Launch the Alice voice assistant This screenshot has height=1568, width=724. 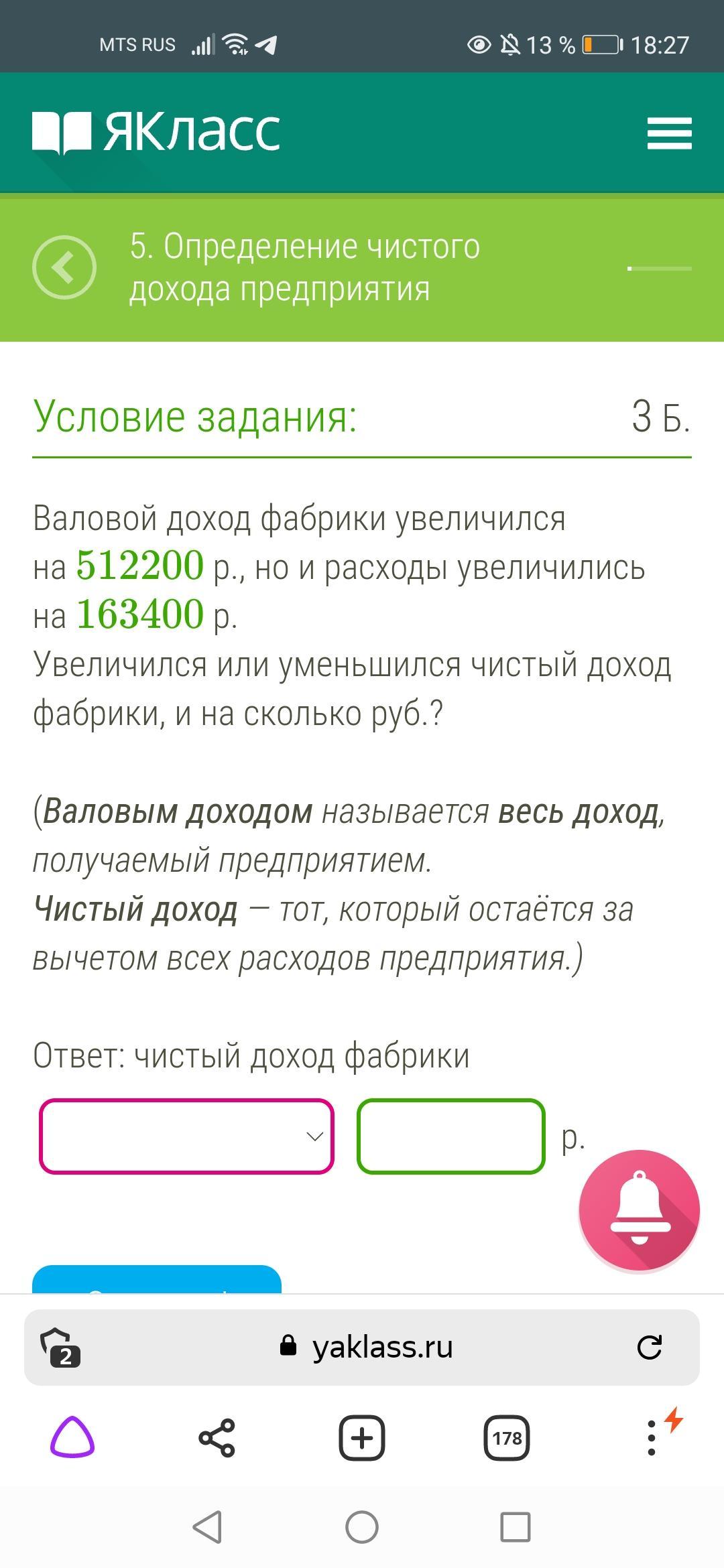[x=72, y=1438]
